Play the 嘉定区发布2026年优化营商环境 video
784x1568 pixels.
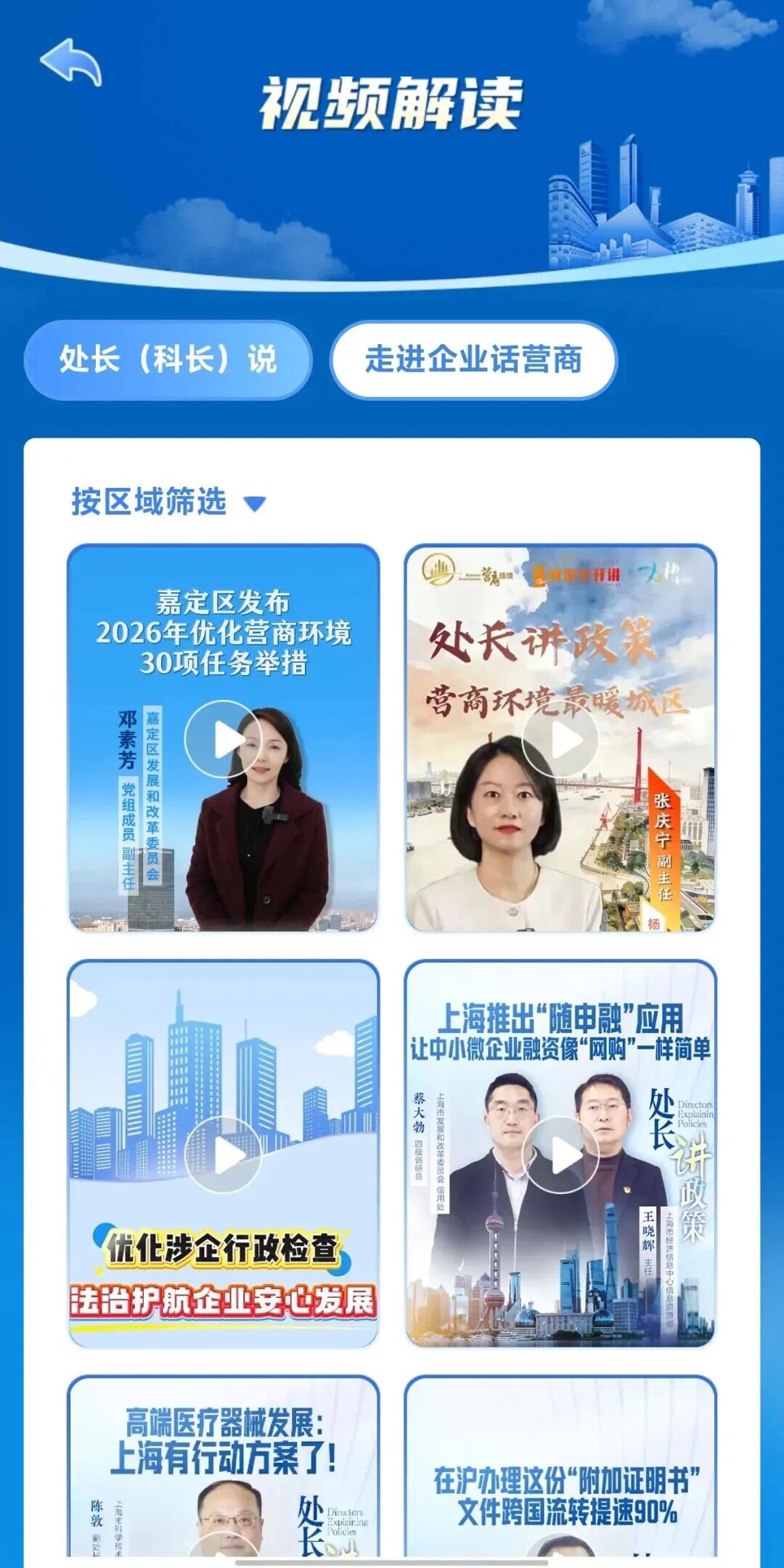pyautogui.click(x=223, y=739)
